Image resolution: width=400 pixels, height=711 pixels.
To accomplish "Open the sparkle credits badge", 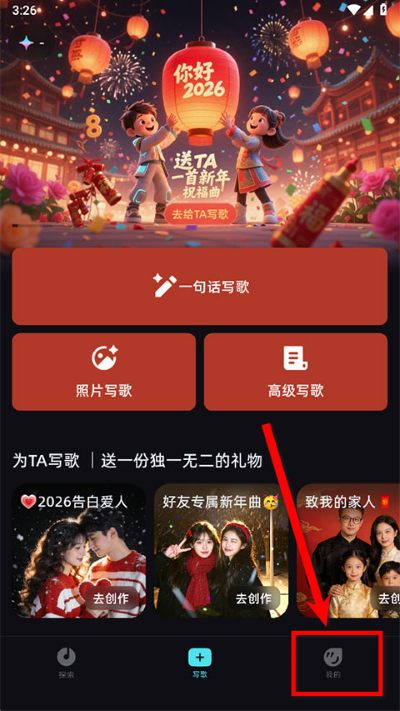I will click(x=31, y=44).
